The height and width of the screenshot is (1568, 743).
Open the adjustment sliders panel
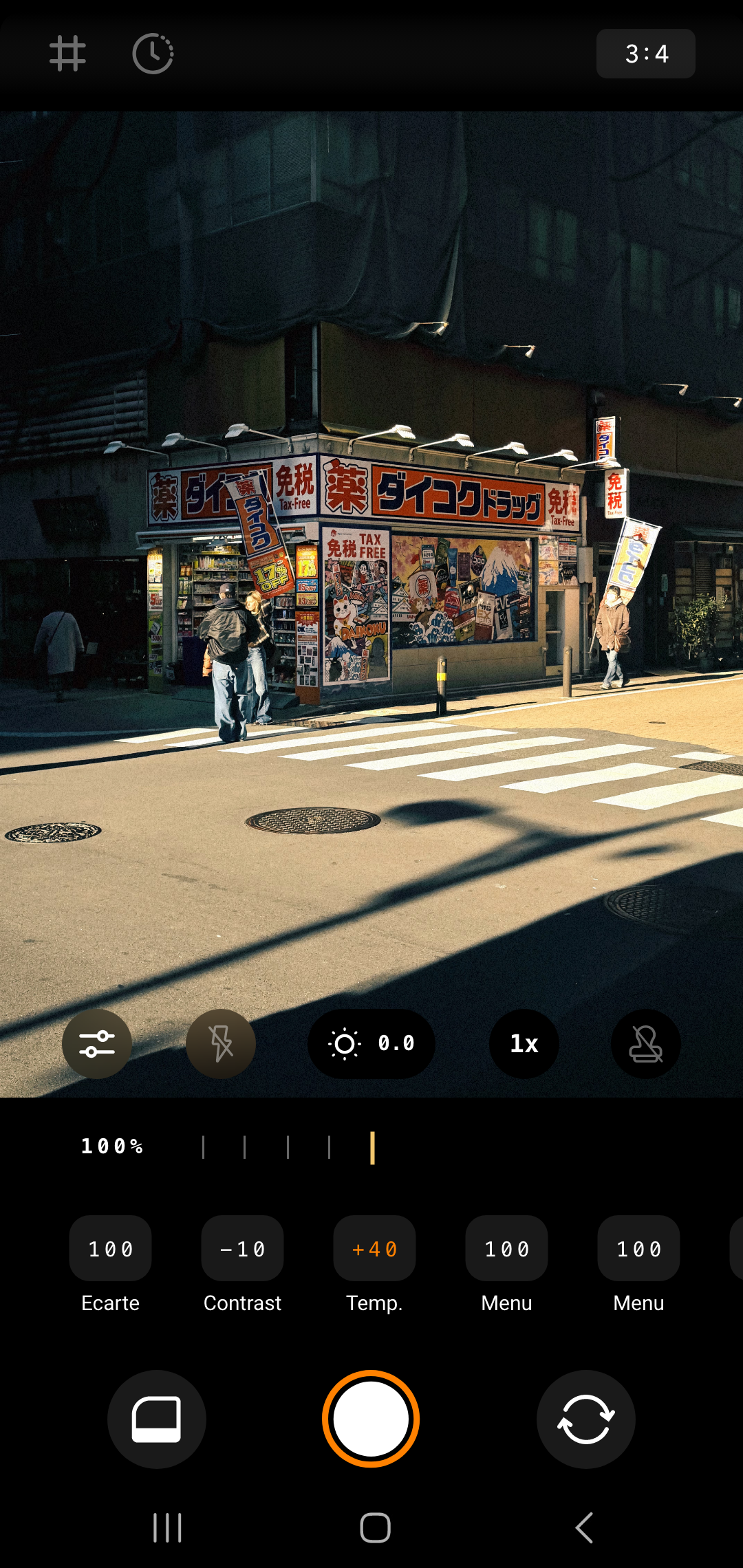pyautogui.click(x=97, y=1043)
